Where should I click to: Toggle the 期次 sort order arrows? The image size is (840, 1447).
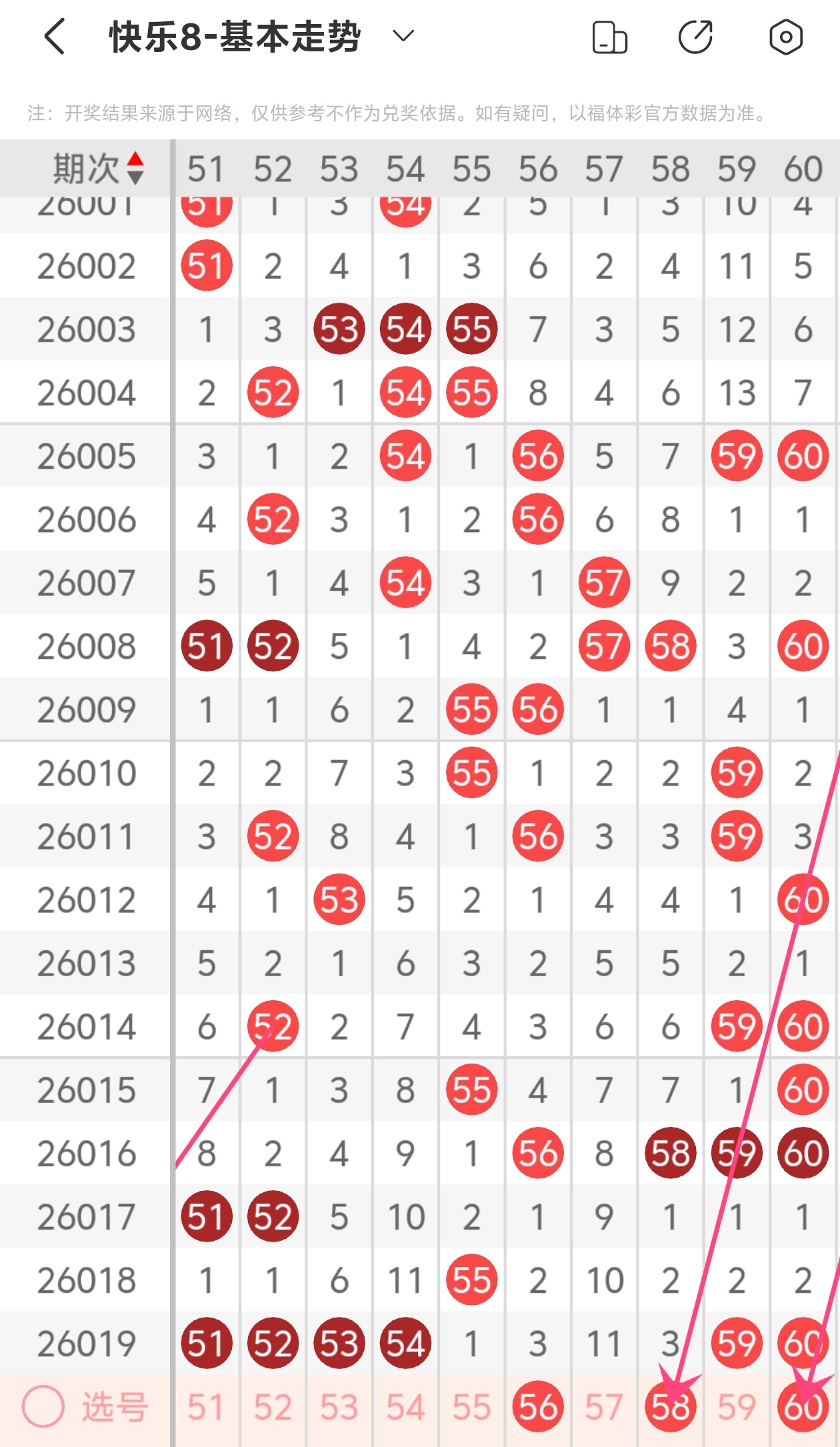pos(135,168)
